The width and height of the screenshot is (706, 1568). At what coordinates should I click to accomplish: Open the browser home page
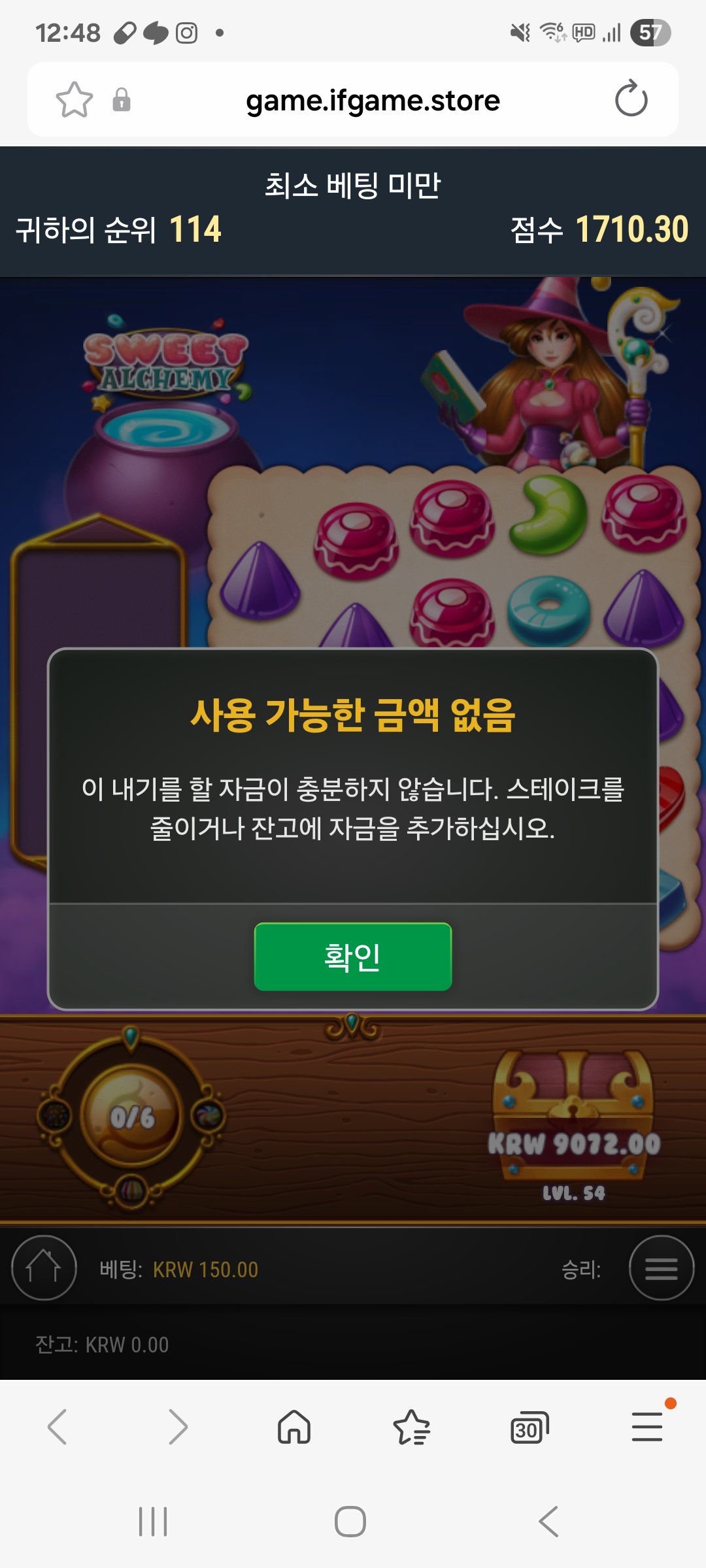[294, 1427]
